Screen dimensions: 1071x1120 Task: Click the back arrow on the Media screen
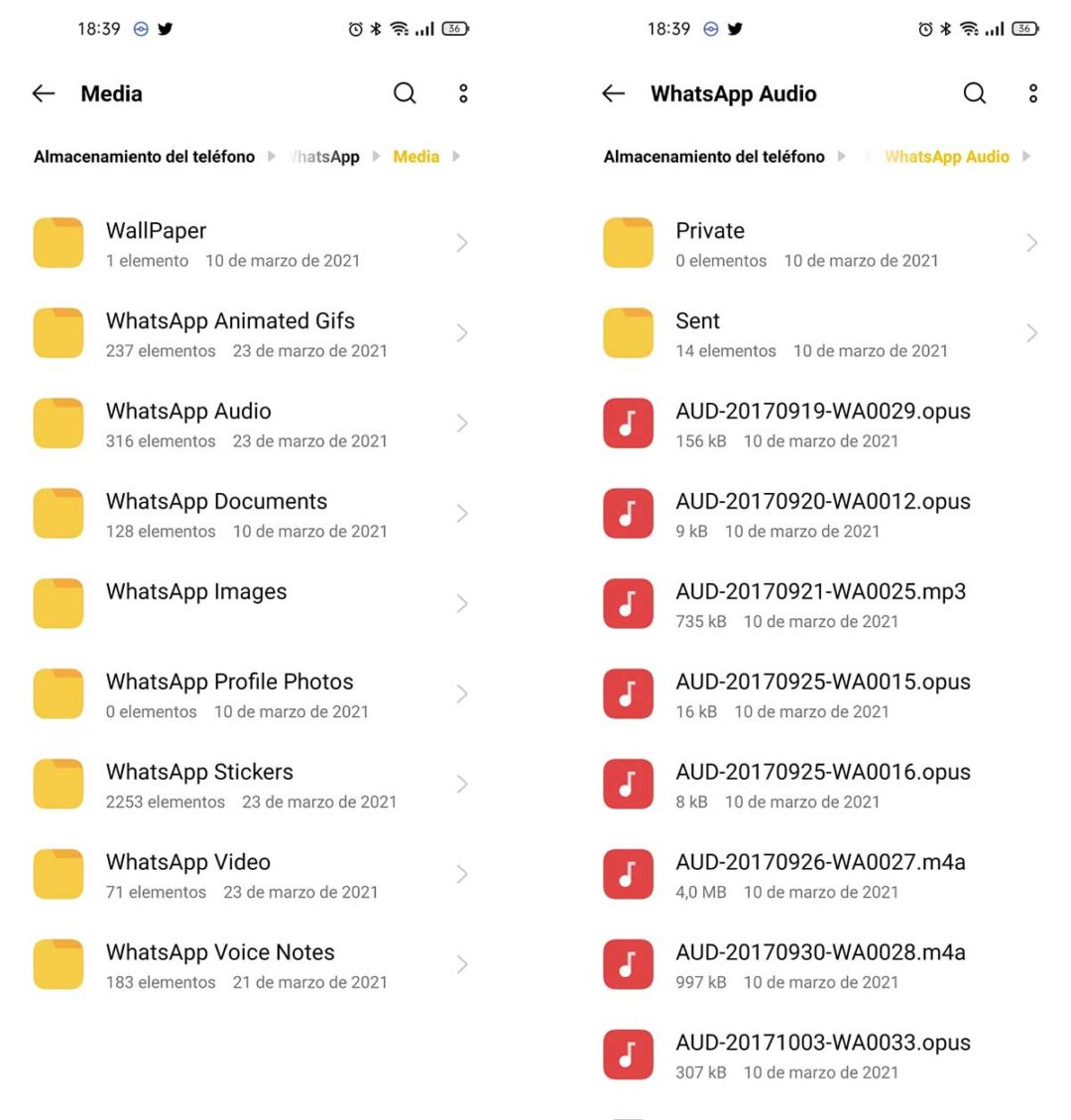tap(43, 93)
